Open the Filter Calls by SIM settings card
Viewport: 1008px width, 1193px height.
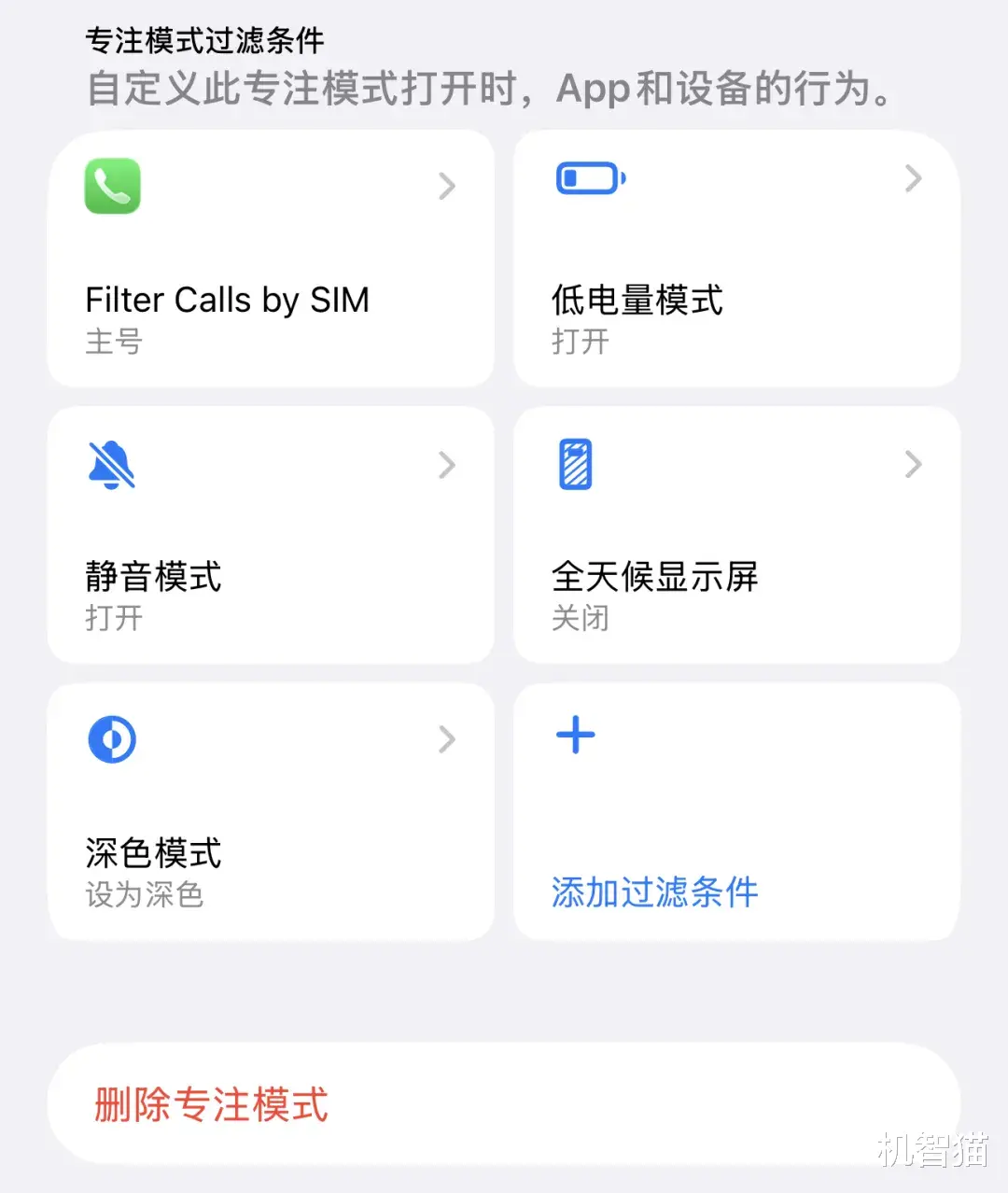[x=271, y=259]
